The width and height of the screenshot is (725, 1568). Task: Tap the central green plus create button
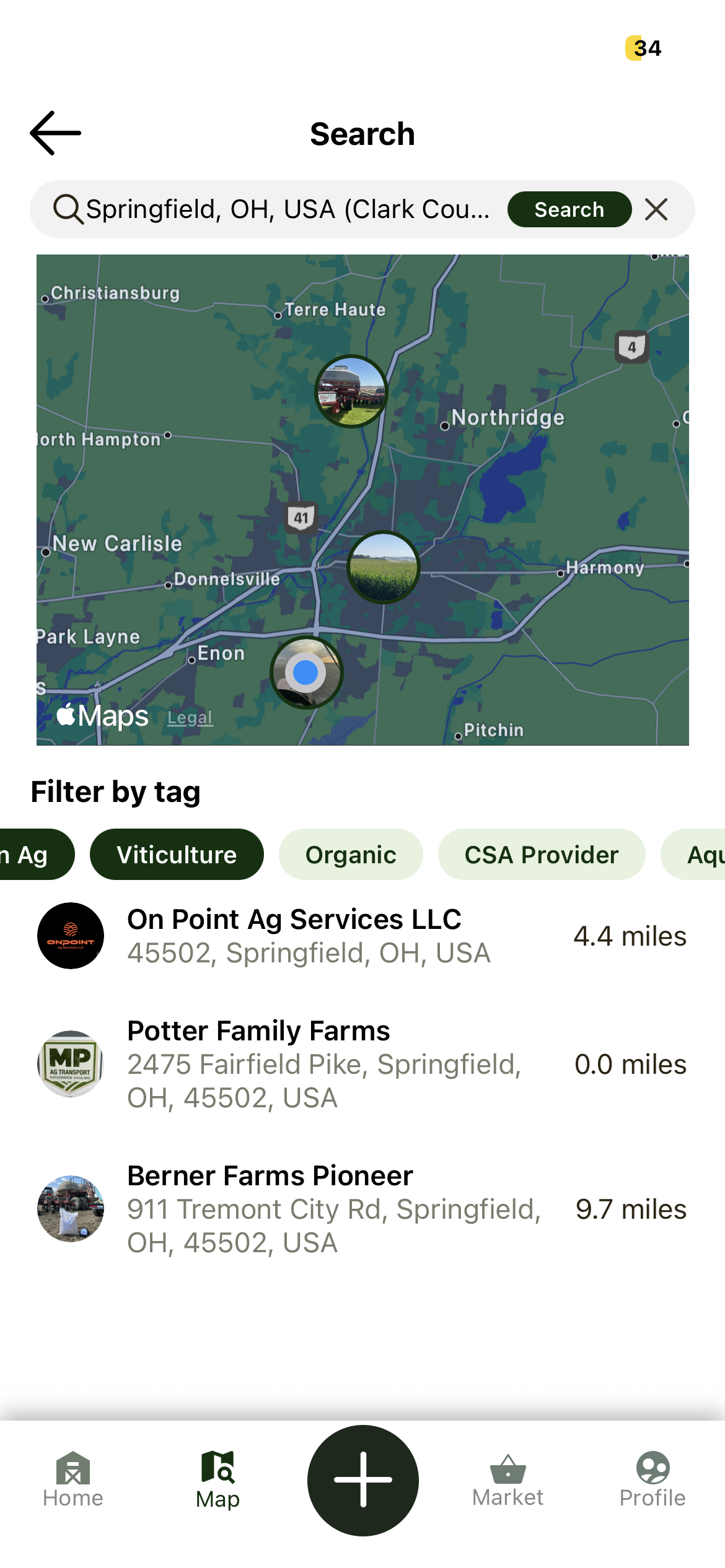click(362, 1480)
